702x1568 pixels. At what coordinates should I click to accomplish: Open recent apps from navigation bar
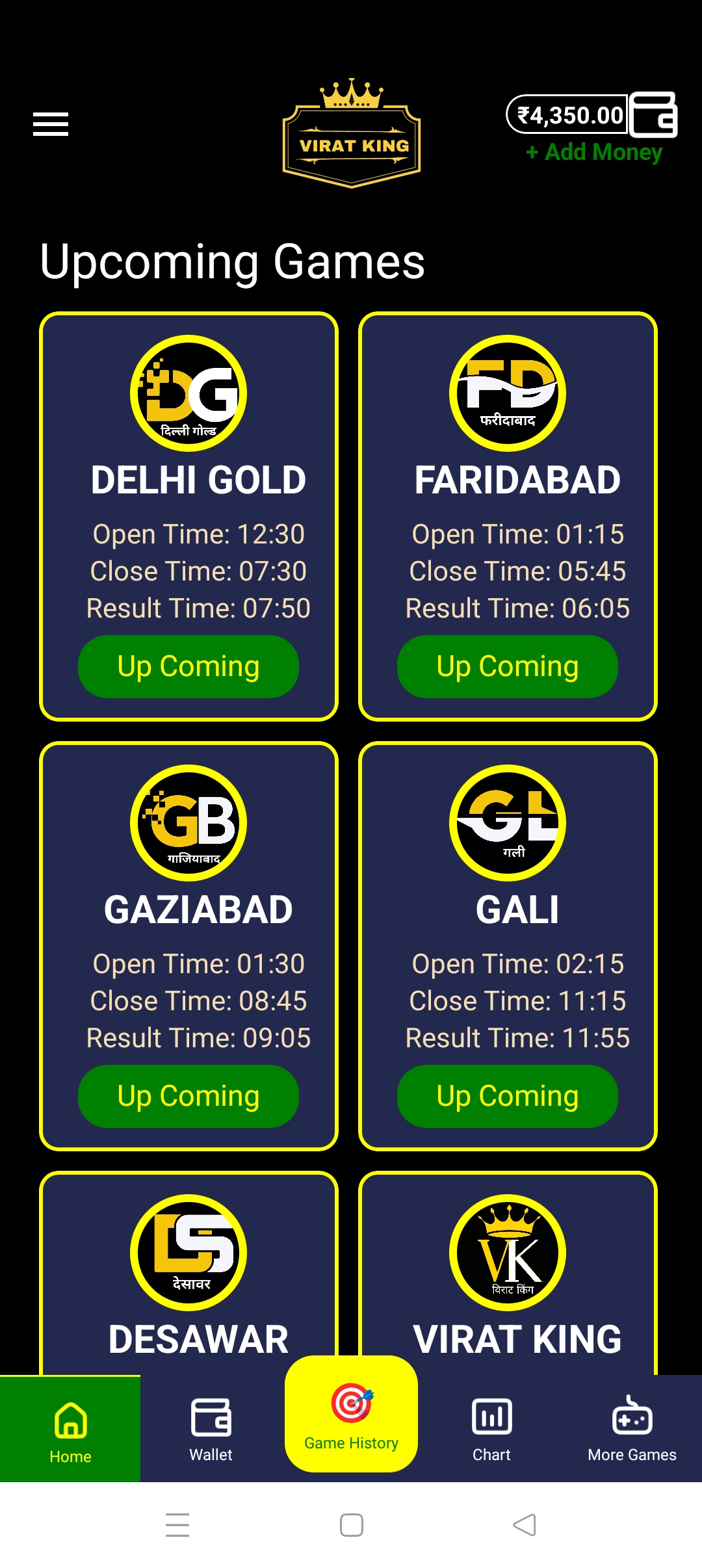177,1525
